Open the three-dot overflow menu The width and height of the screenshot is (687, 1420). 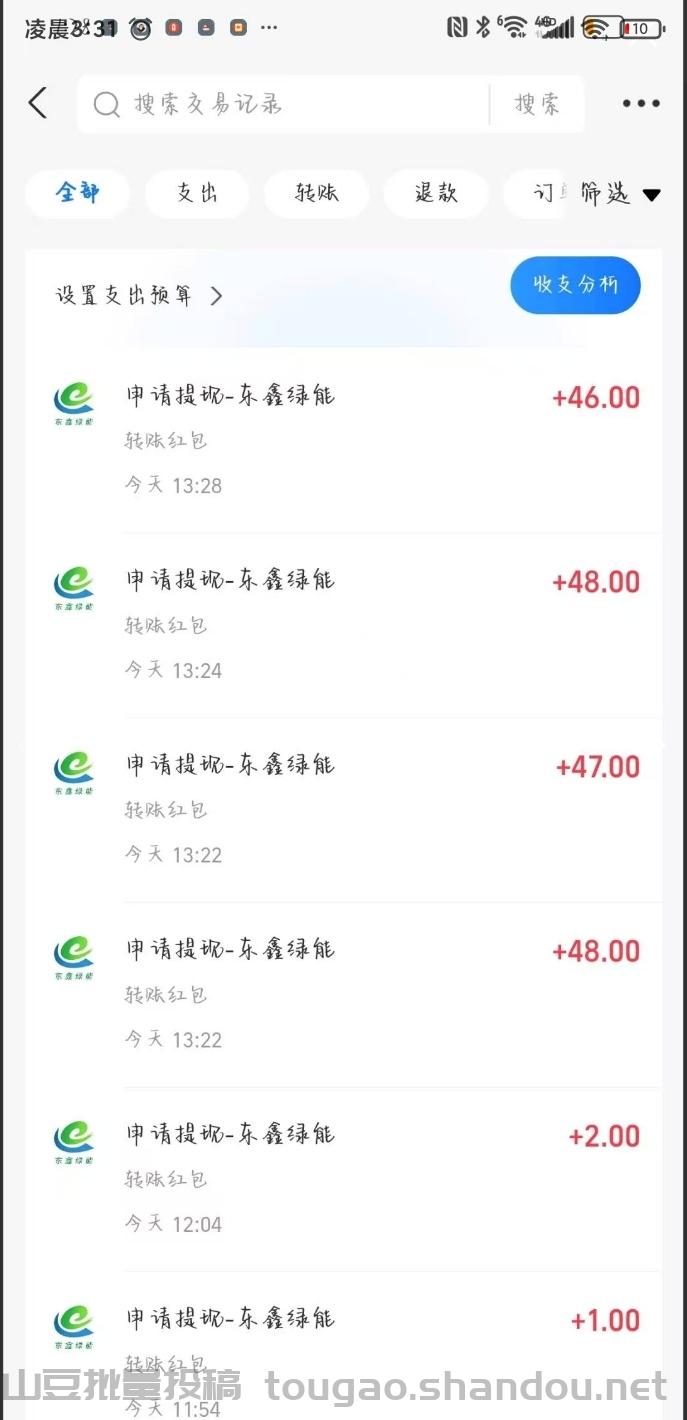[641, 103]
